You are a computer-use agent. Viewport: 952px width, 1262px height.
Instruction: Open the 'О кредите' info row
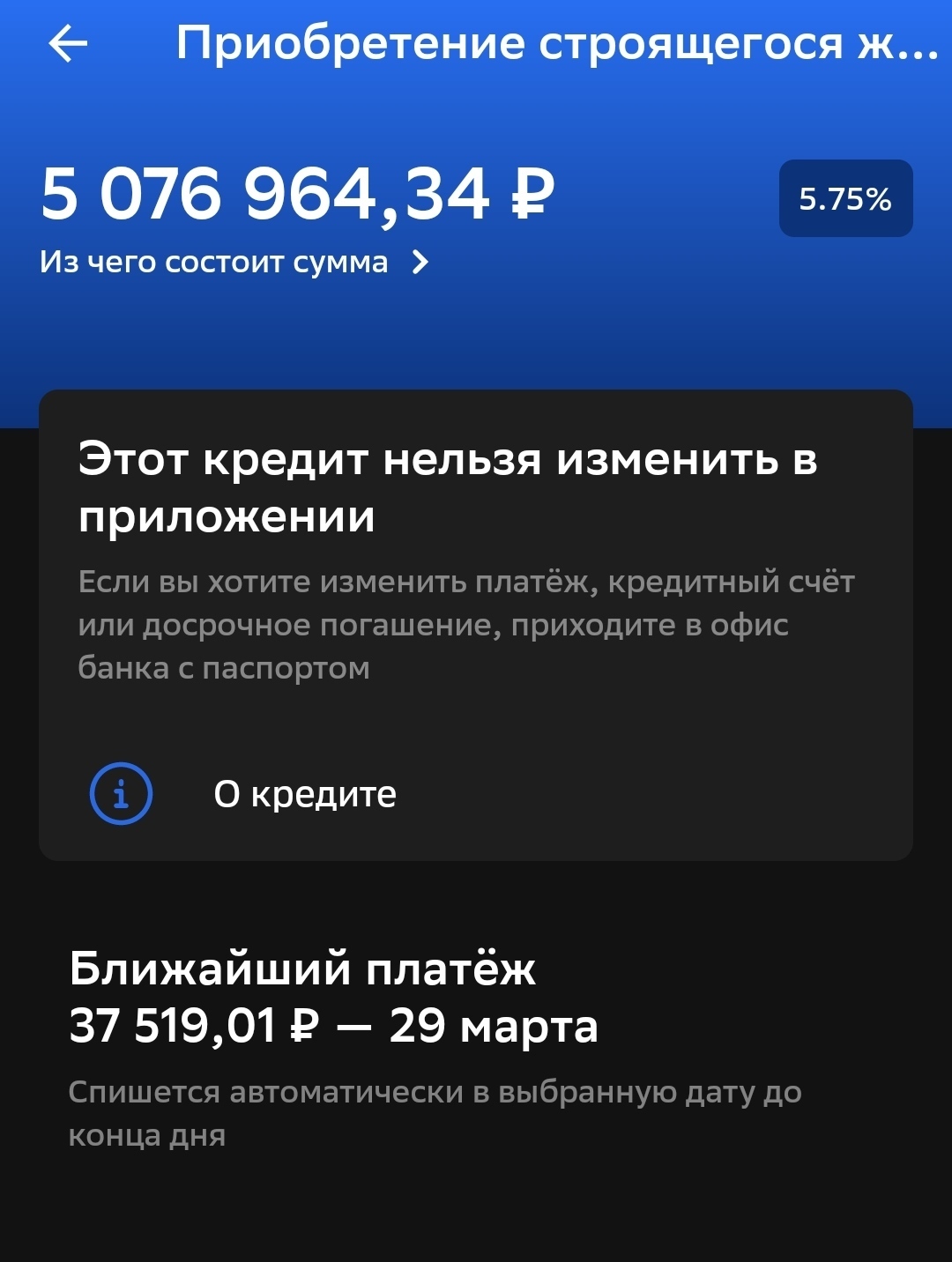pos(304,794)
